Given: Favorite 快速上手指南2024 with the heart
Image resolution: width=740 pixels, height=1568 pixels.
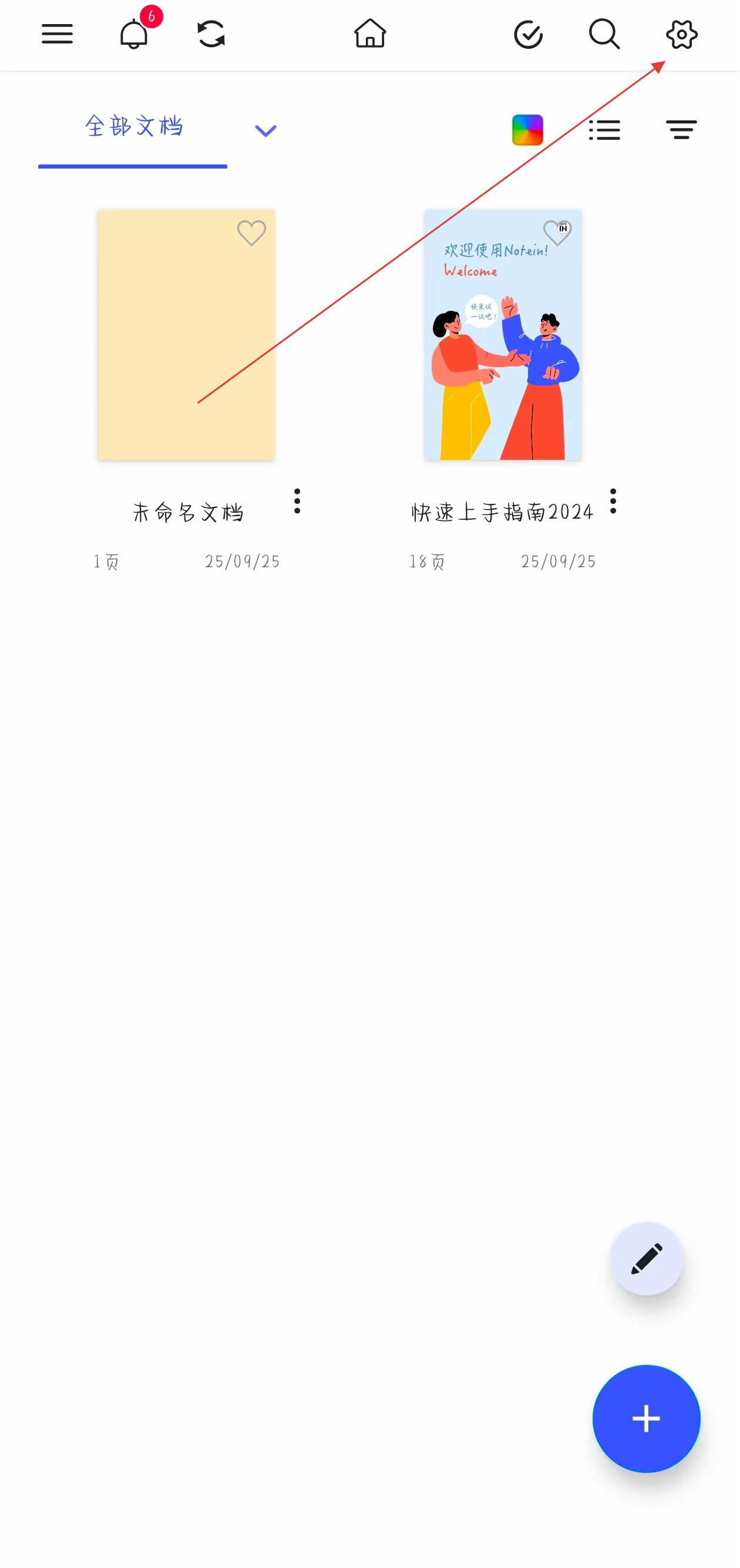Looking at the screenshot, I should tap(556, 233).
